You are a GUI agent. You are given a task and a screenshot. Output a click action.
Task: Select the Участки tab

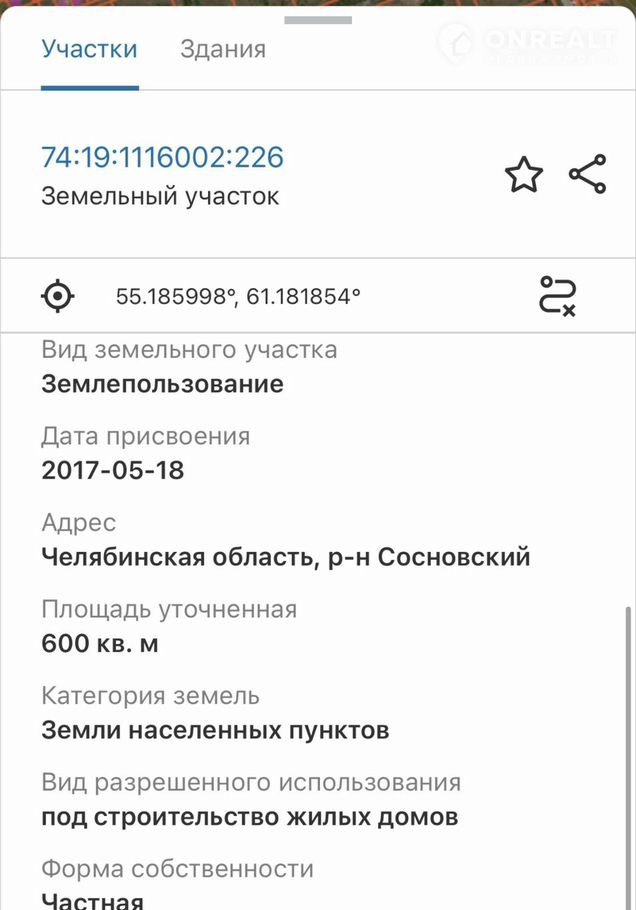(89, 49)
